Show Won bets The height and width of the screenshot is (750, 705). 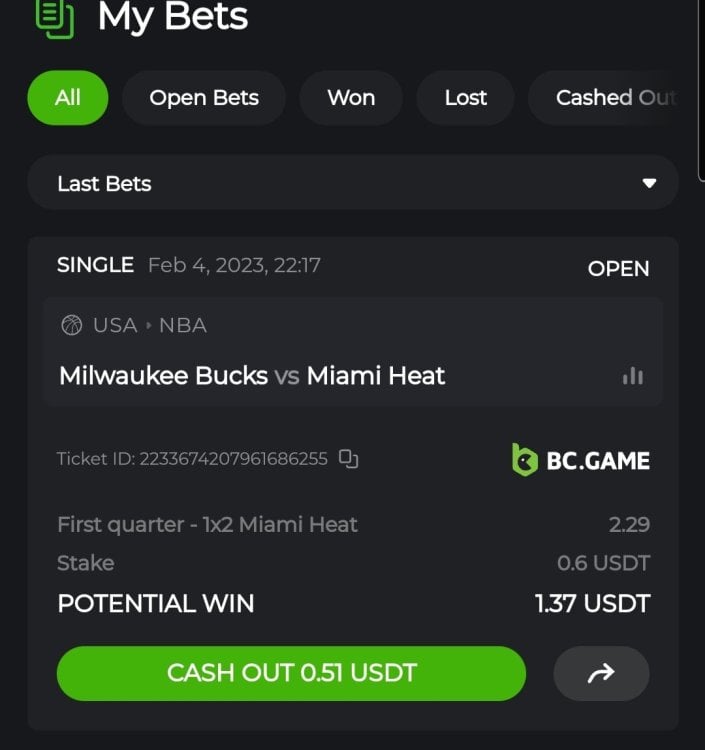coord(351,98)
